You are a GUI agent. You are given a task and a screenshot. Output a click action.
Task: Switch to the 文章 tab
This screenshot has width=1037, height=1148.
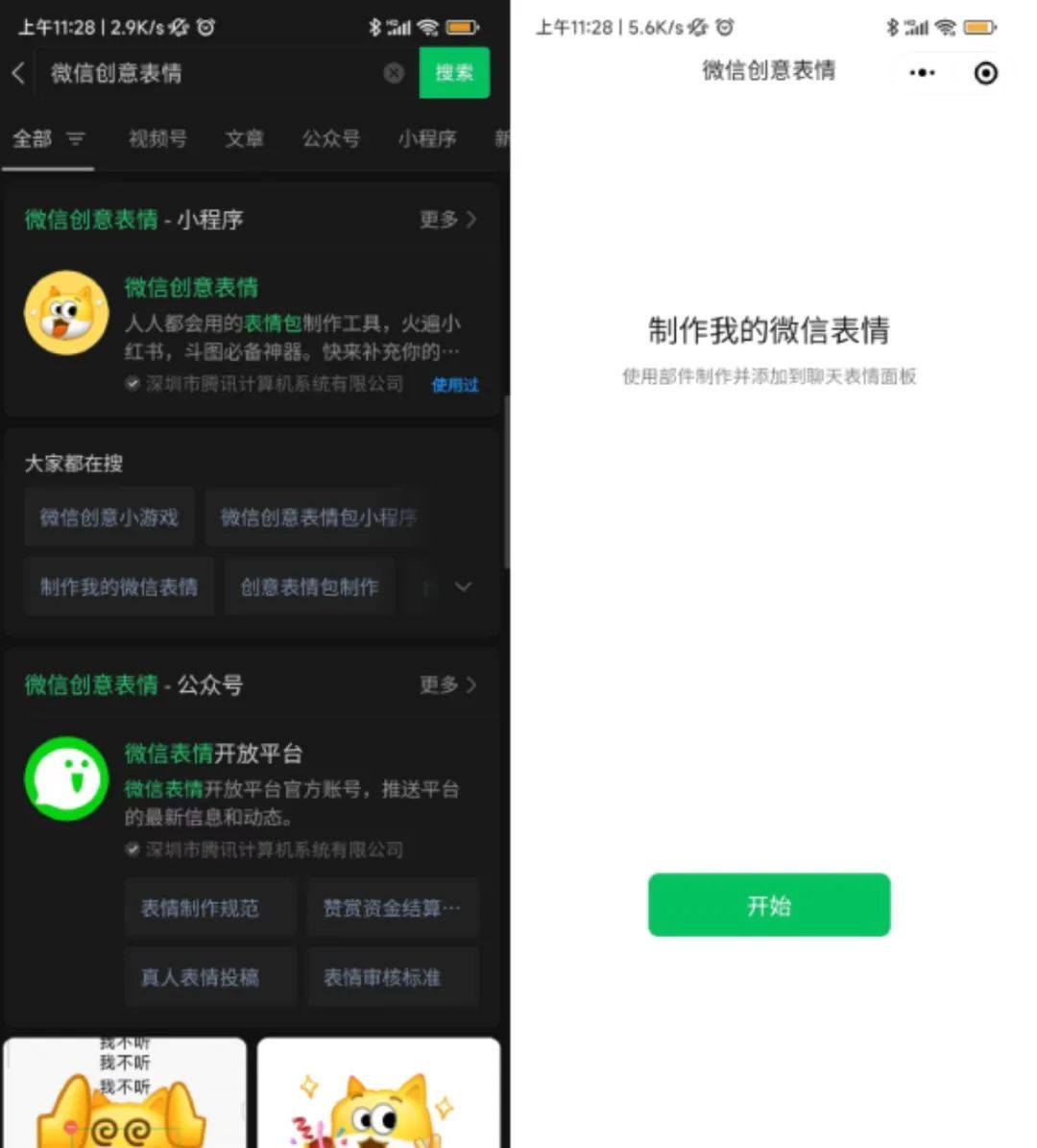[244, 138]
